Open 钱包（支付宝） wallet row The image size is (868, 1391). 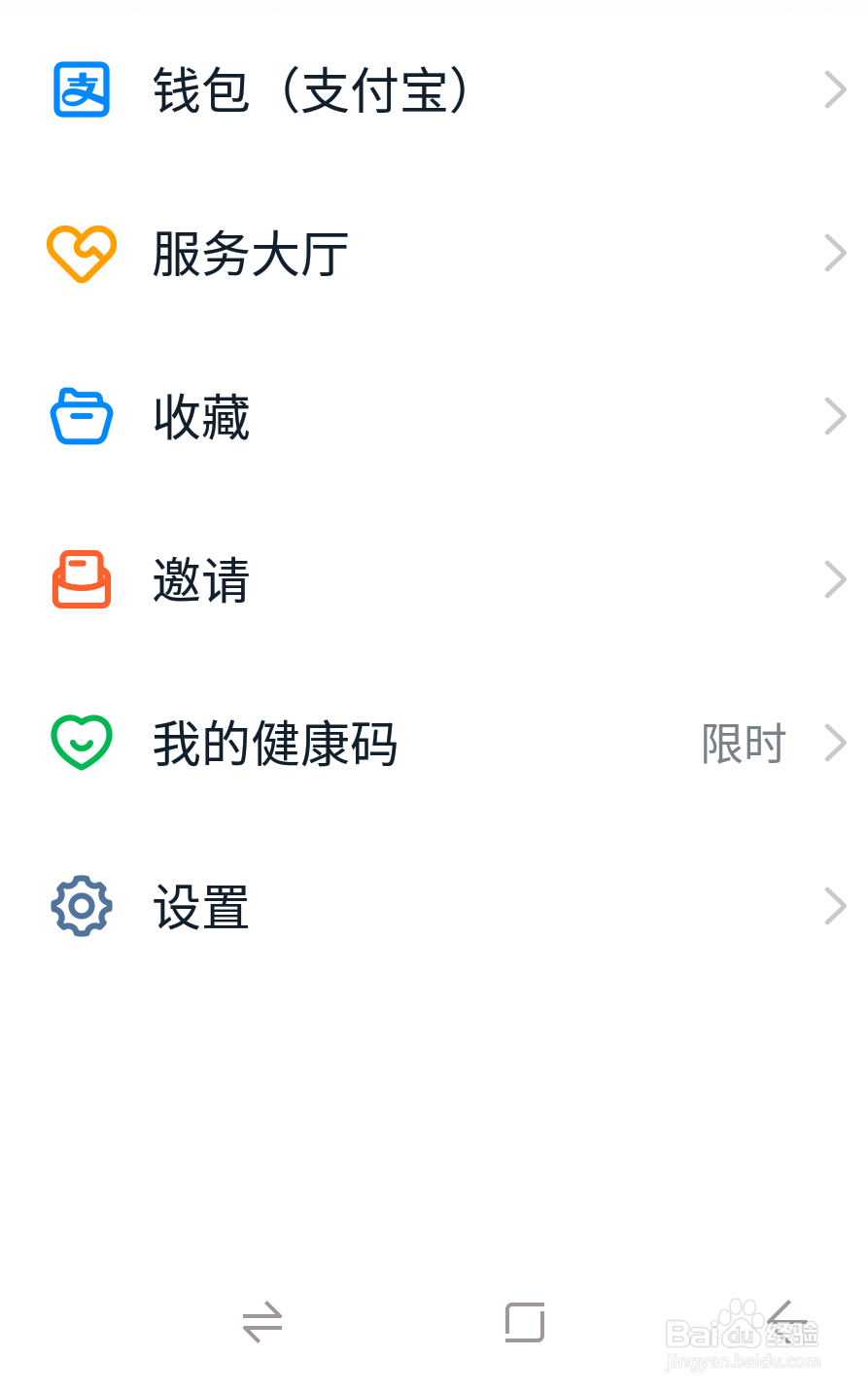(311, 90)
